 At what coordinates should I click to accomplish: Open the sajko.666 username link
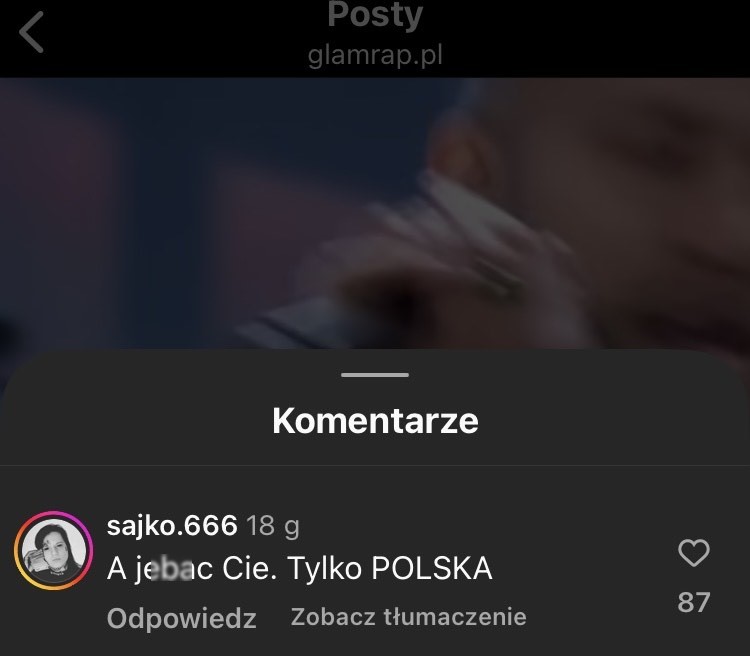tap(172, 525)
